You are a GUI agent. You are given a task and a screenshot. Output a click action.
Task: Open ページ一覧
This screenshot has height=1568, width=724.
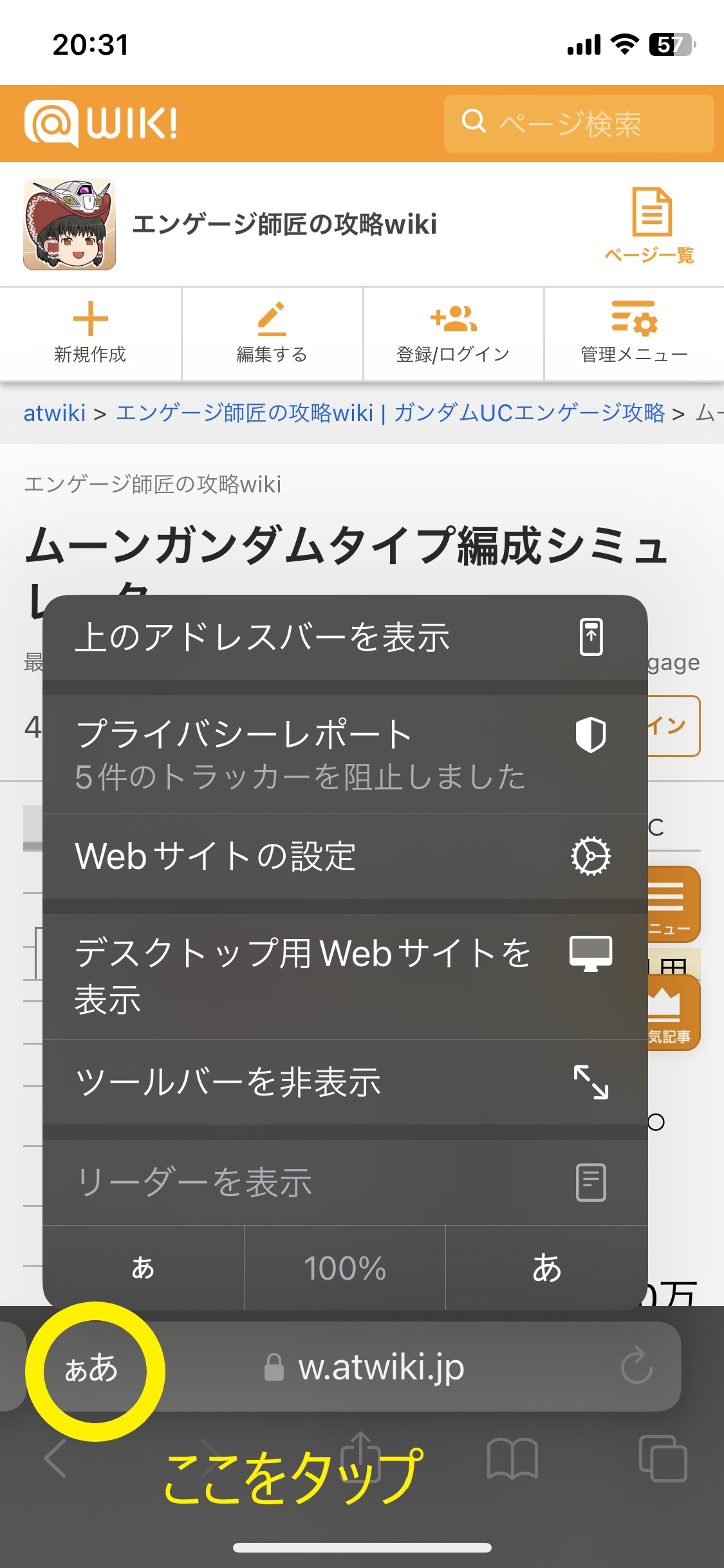pos(650,225)
